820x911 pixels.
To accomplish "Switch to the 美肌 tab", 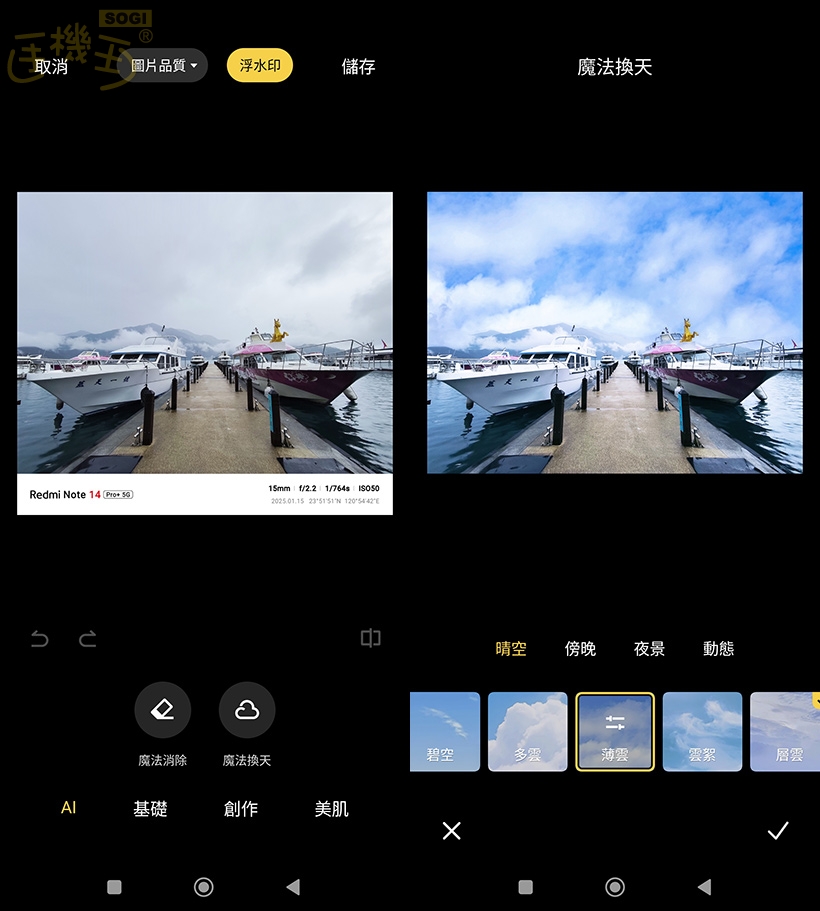I will [331, 809].
